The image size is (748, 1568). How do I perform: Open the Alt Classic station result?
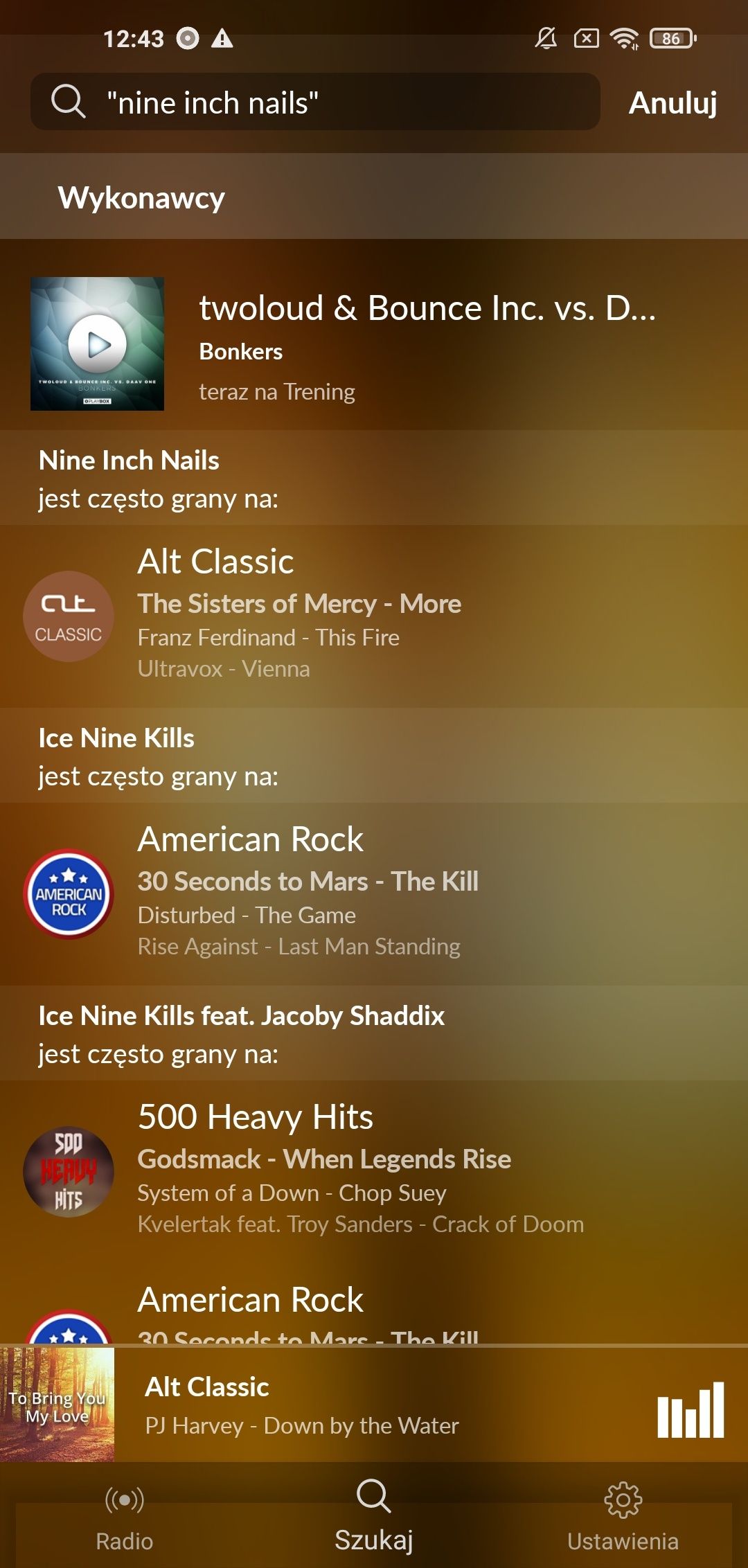[x=374, y=615]
